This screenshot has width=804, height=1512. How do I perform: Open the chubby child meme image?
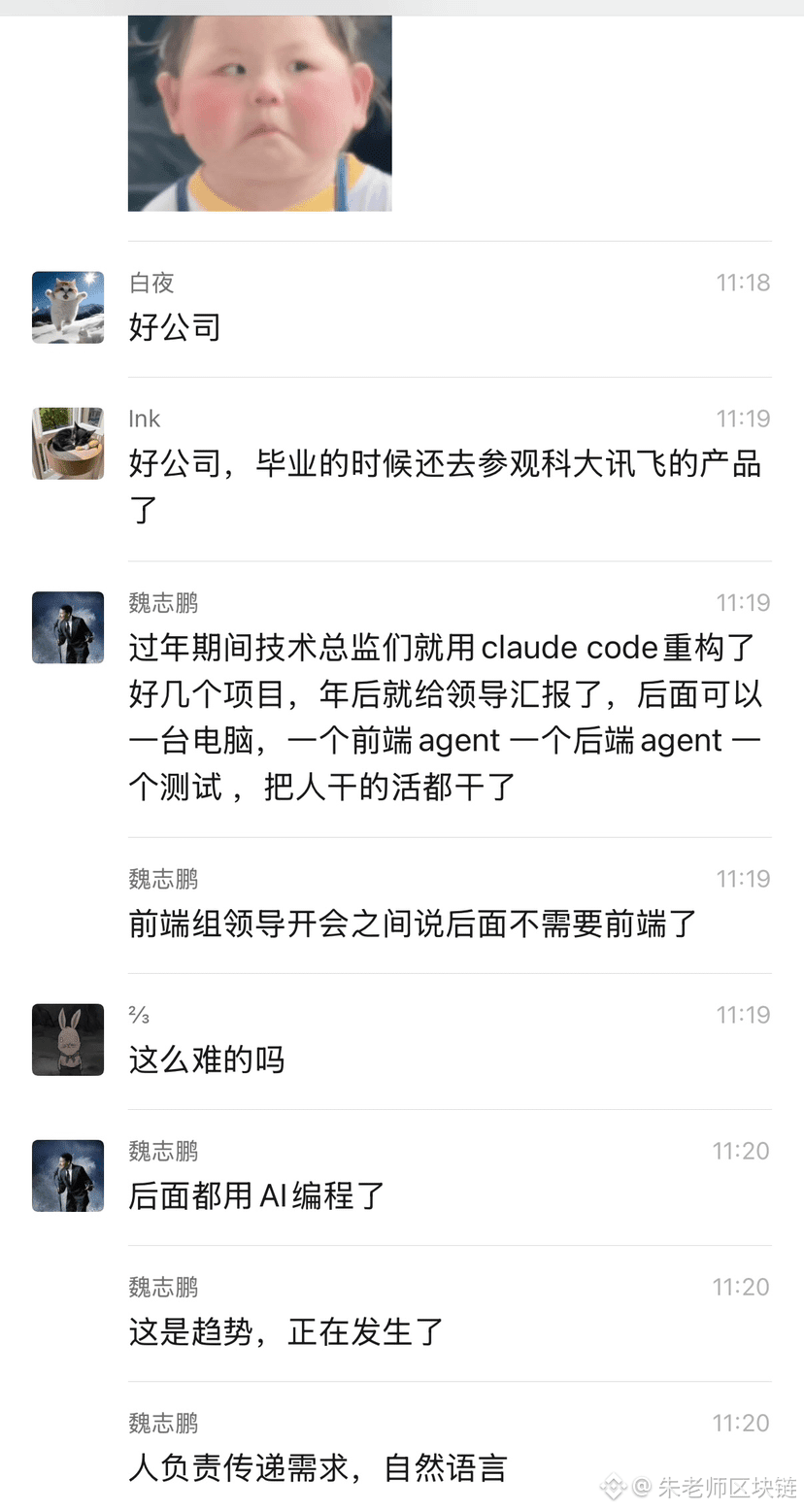259,113
